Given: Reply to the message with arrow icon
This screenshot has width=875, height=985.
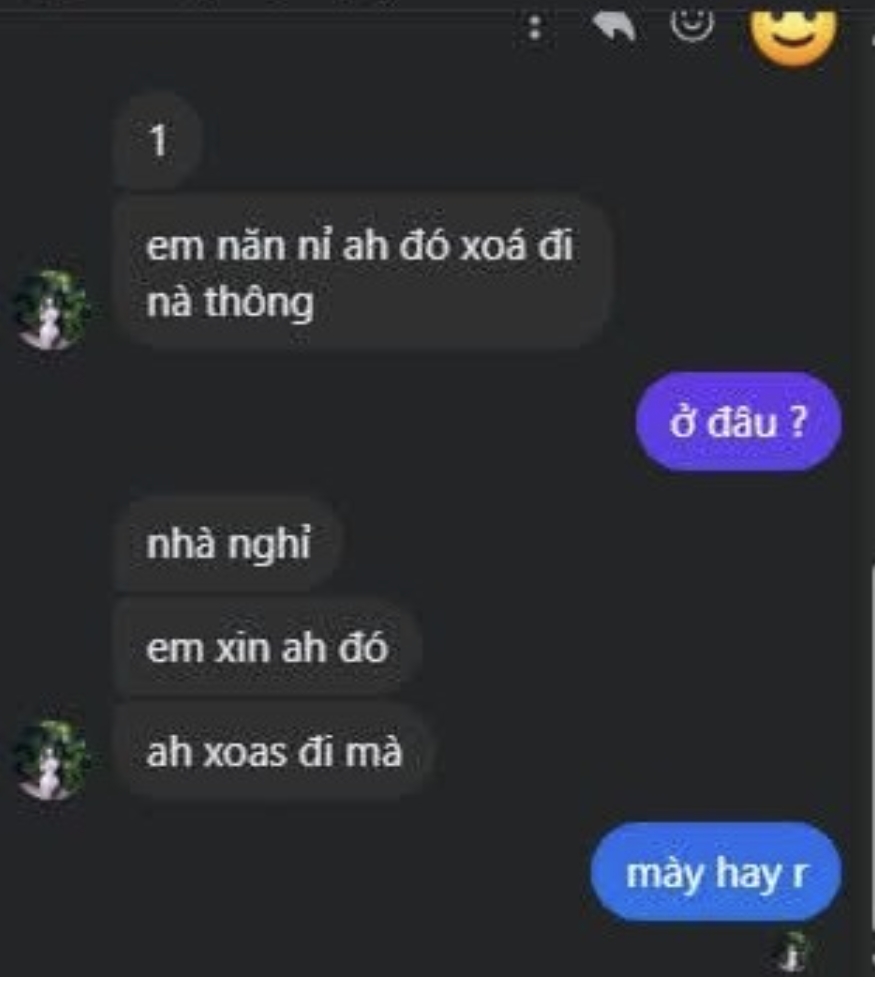Looking at the screenshot, I should 614,27.
